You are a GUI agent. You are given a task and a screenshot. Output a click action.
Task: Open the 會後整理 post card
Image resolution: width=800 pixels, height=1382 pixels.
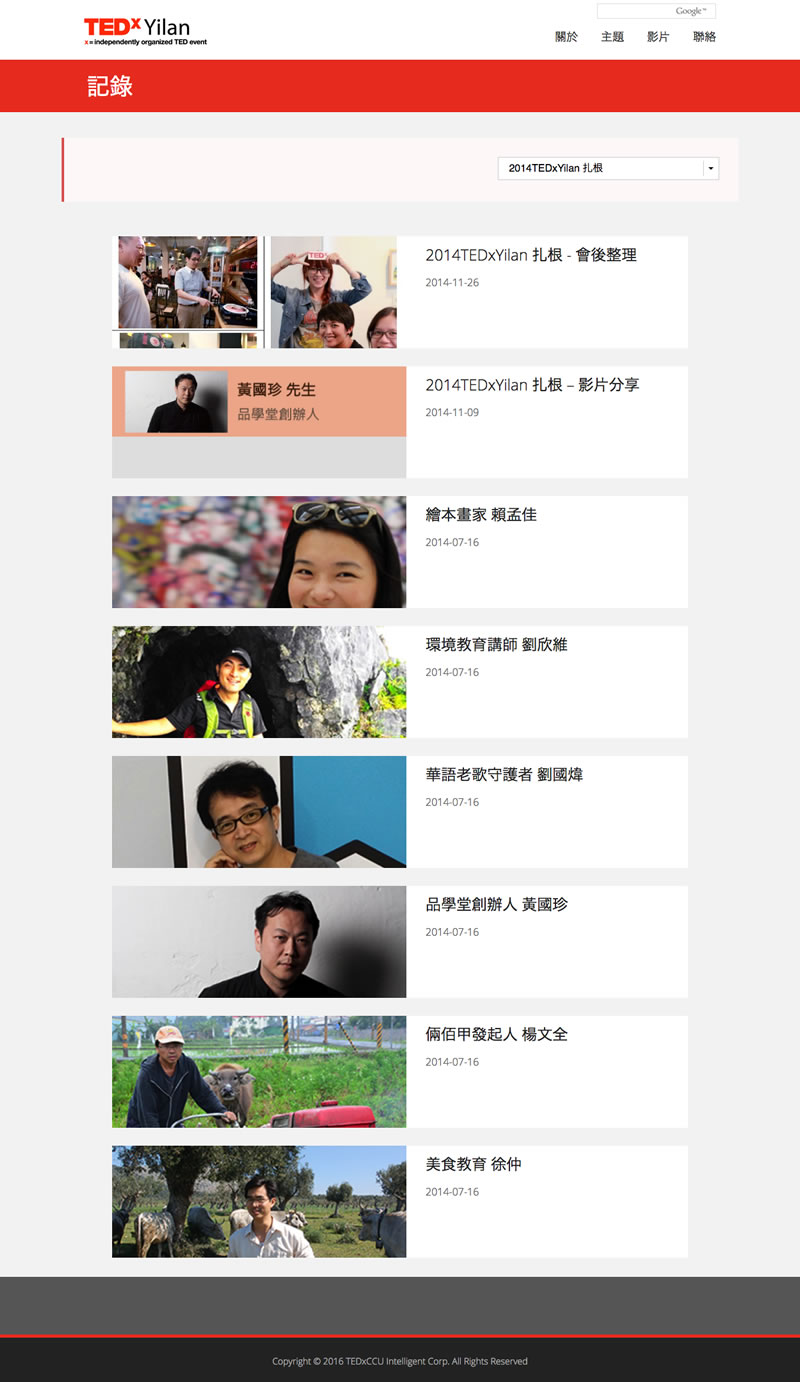pyautogui.click(x=400, y=292)
